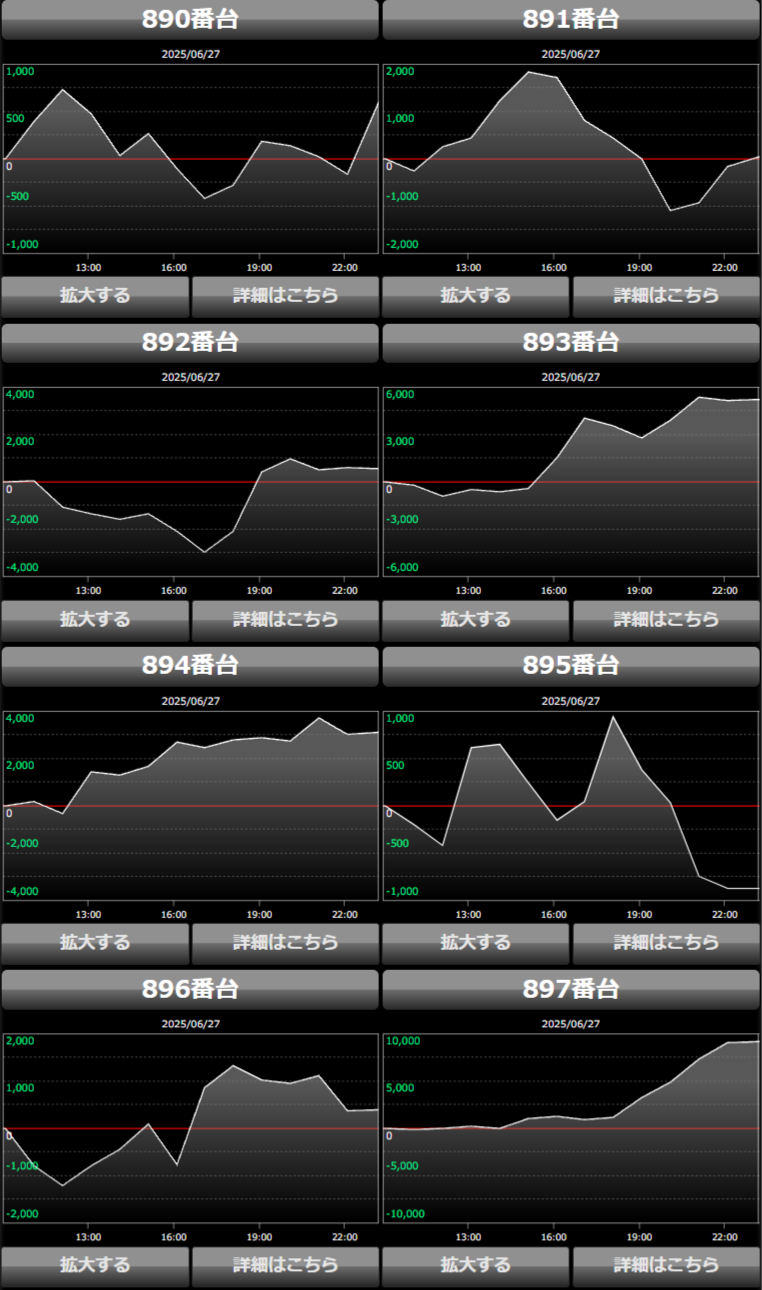Viewport: 762px width, 1290px height.
Task: View 897番台 details with 詳細はこちら
Action: coord(666,1265)
